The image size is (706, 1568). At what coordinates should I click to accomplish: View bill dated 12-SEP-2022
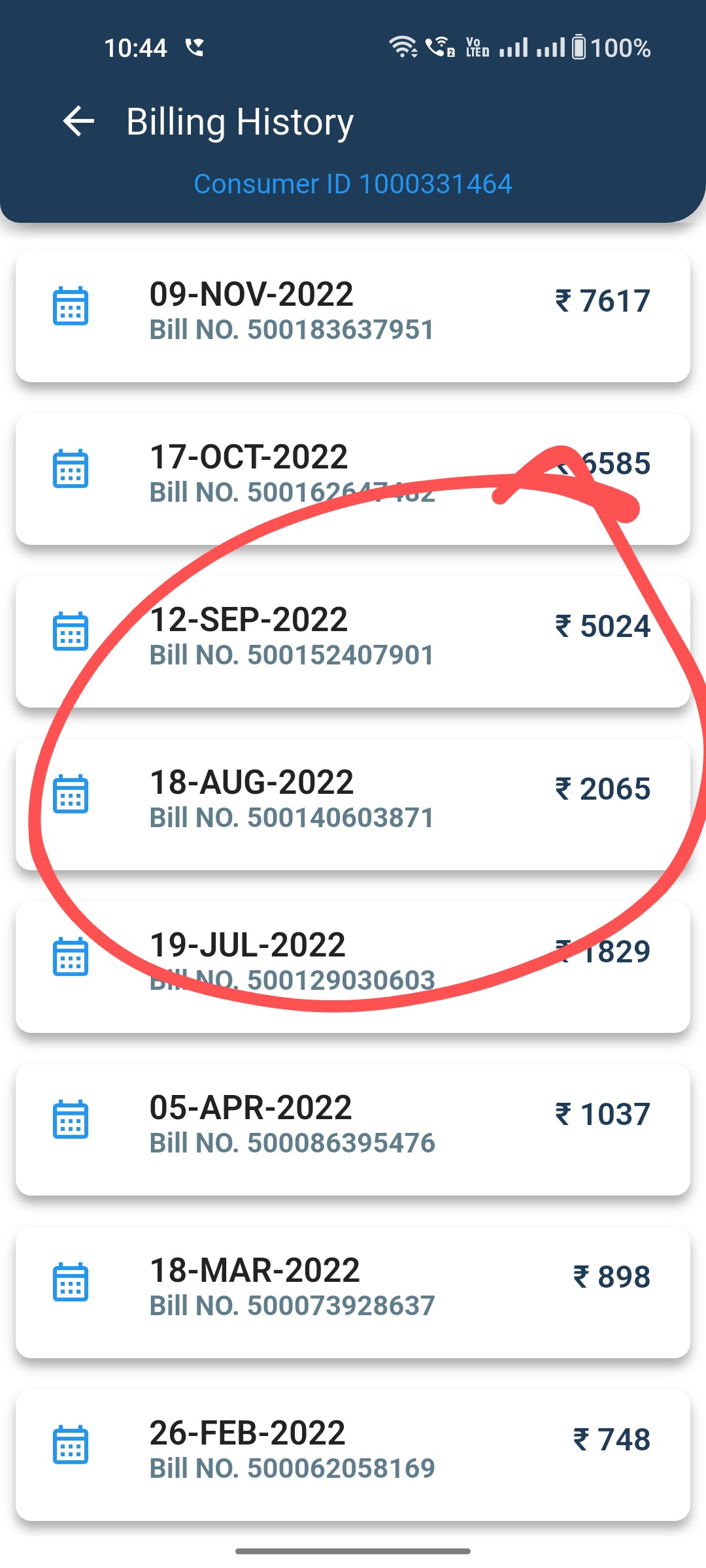tap(353, 642)
